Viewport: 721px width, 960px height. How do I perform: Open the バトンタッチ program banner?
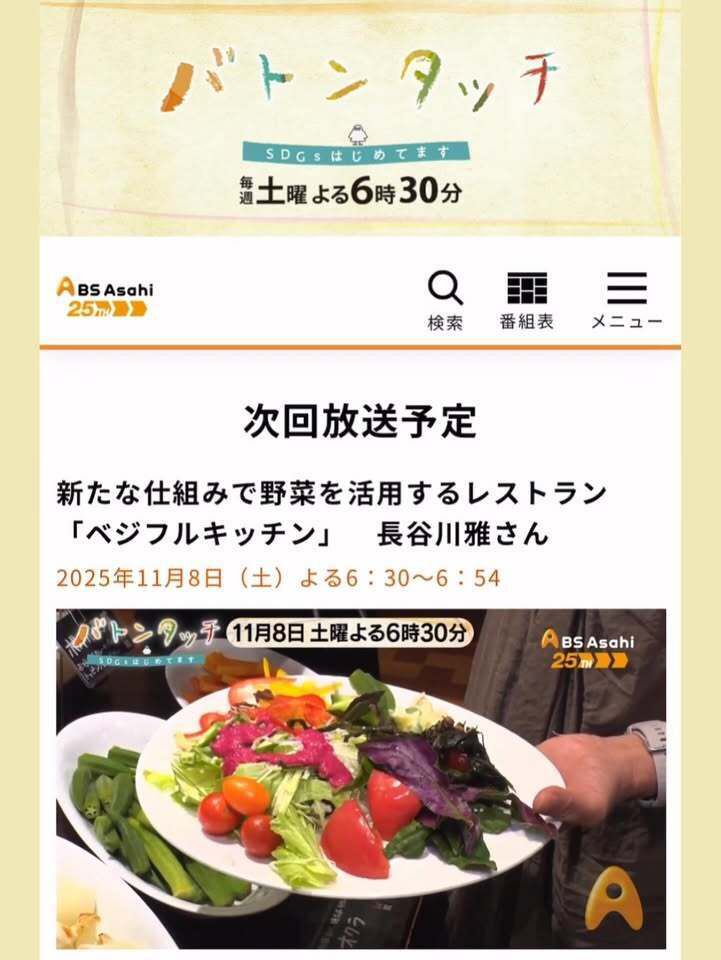(x=360, y=118)
